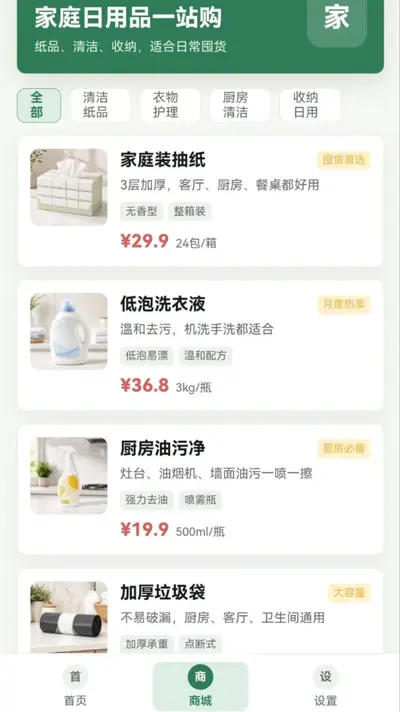Go to the 首页 tab
This screenshot has width=400, height=712.
75,686
